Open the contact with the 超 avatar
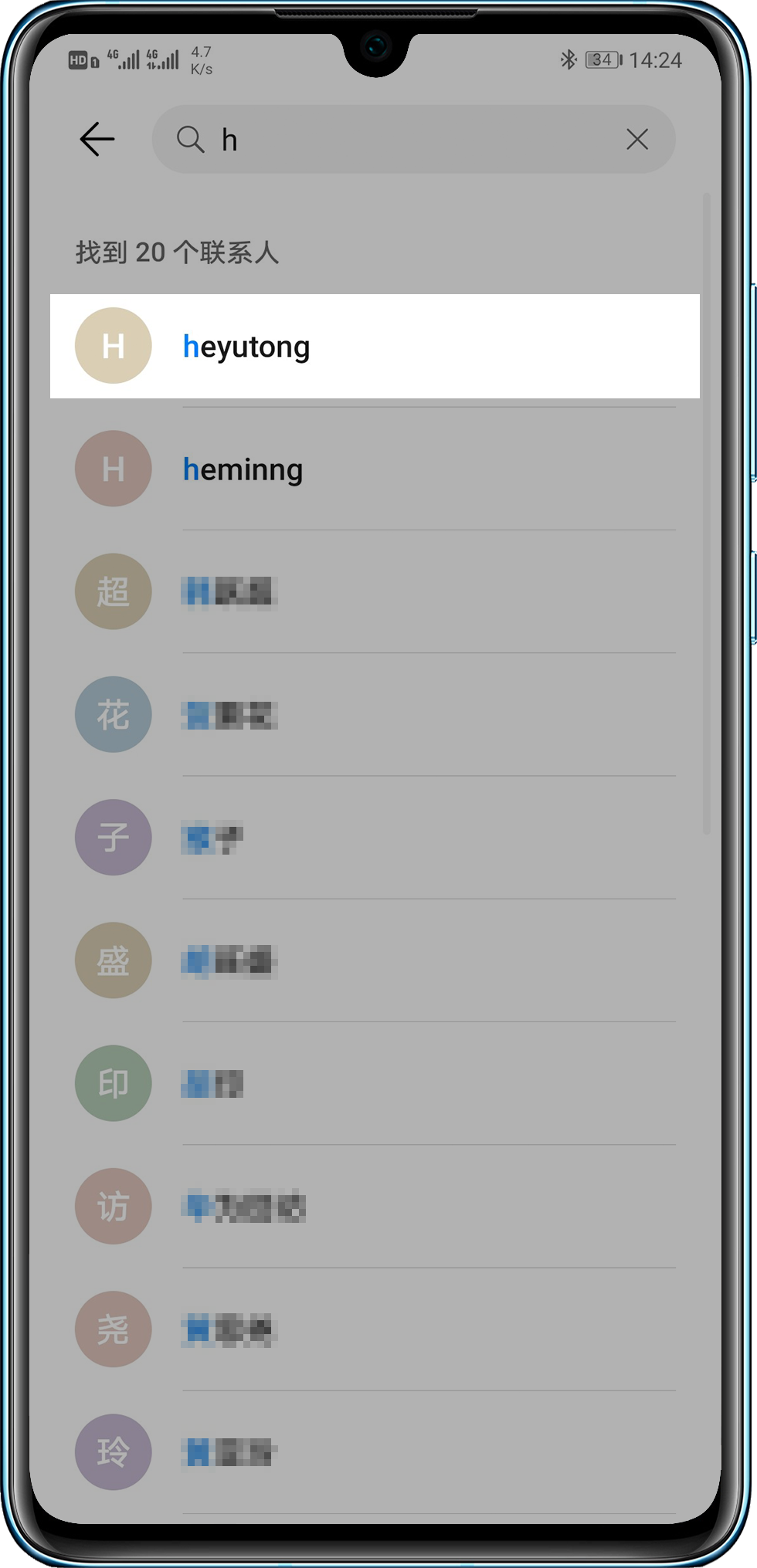This screenshot has width=757, height=1568. click(375, 592)
